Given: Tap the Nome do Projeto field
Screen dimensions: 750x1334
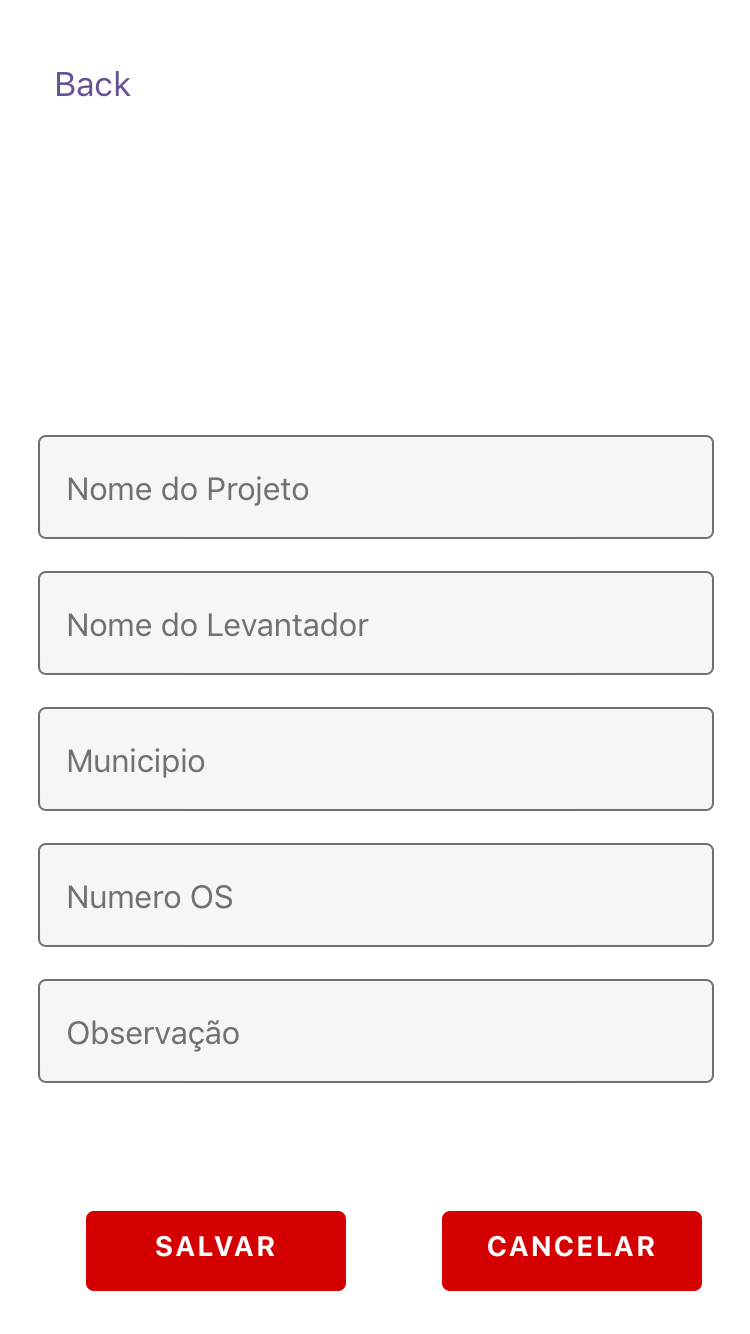Looking at the screenshot, I should tap(375, 487).
